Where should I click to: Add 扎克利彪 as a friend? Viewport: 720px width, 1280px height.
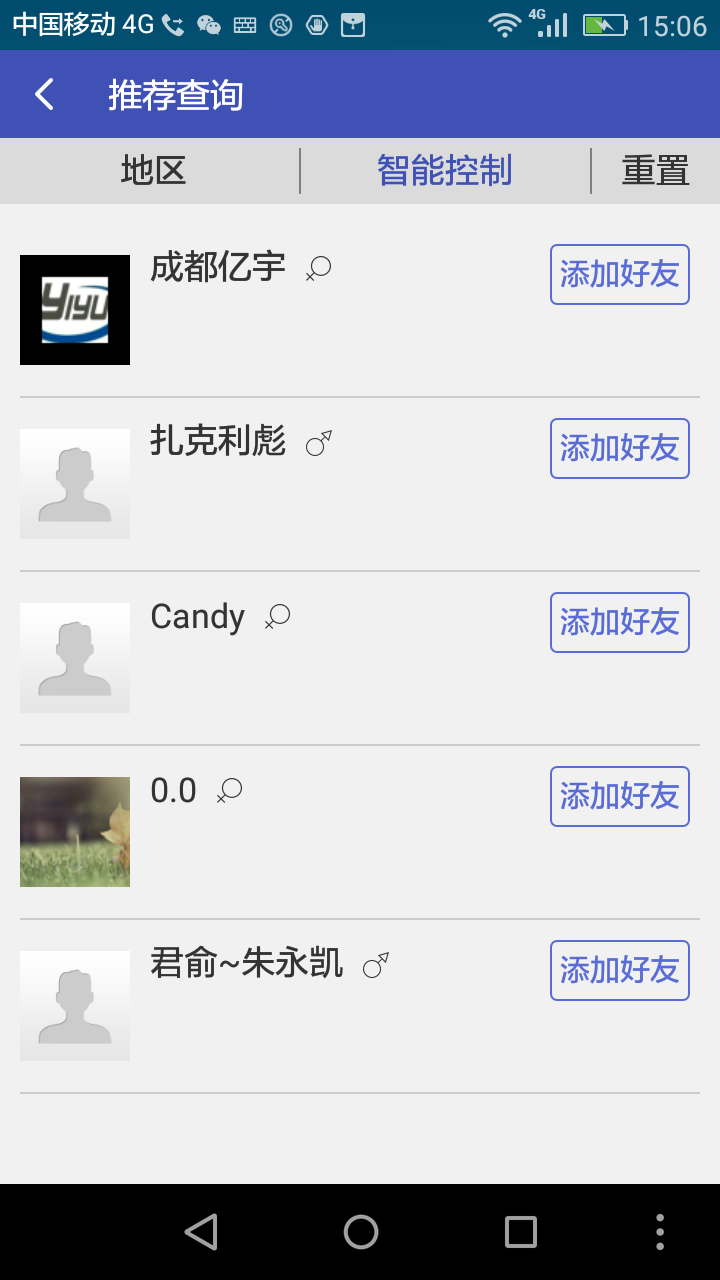click(x=619, y=448)
